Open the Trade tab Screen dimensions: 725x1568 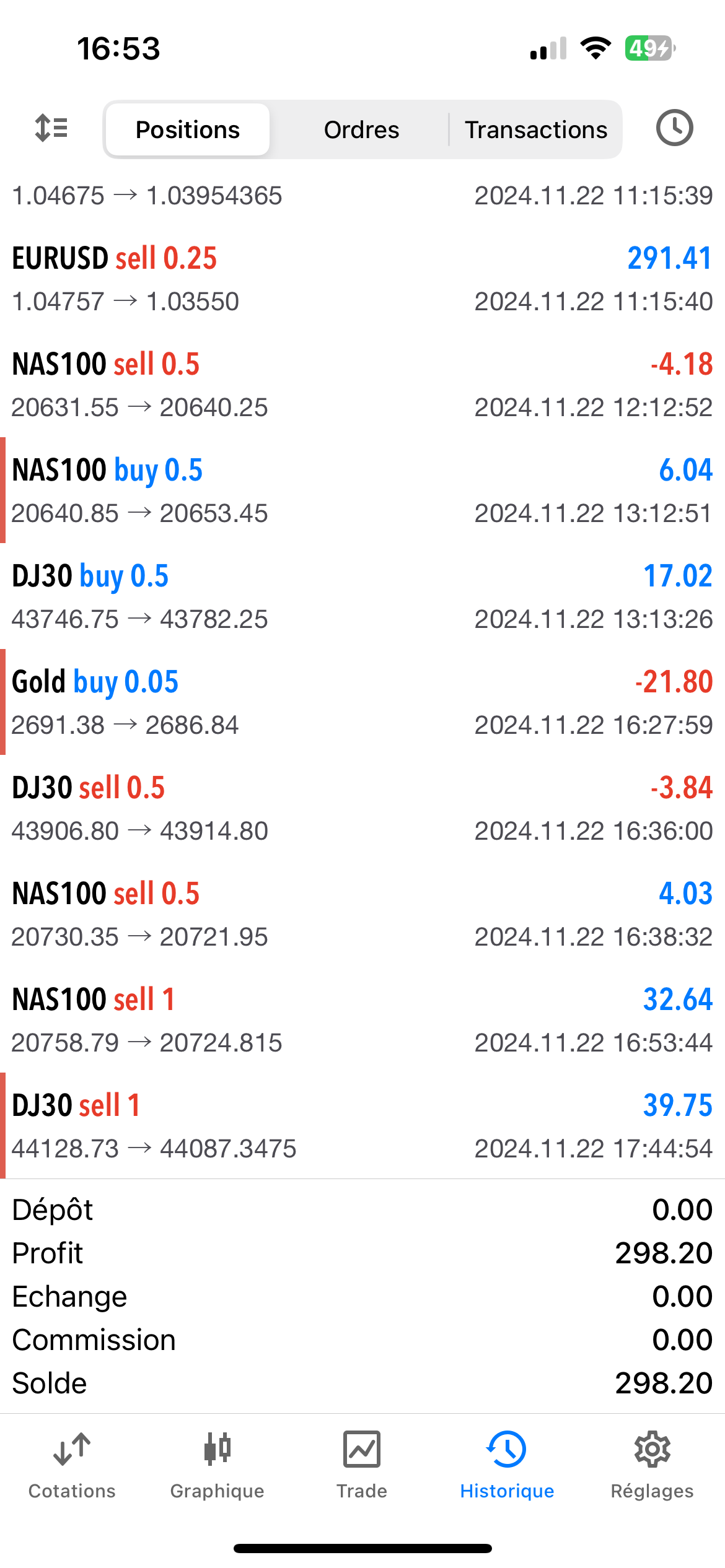pyautogui.click(x=362, y=1465)
